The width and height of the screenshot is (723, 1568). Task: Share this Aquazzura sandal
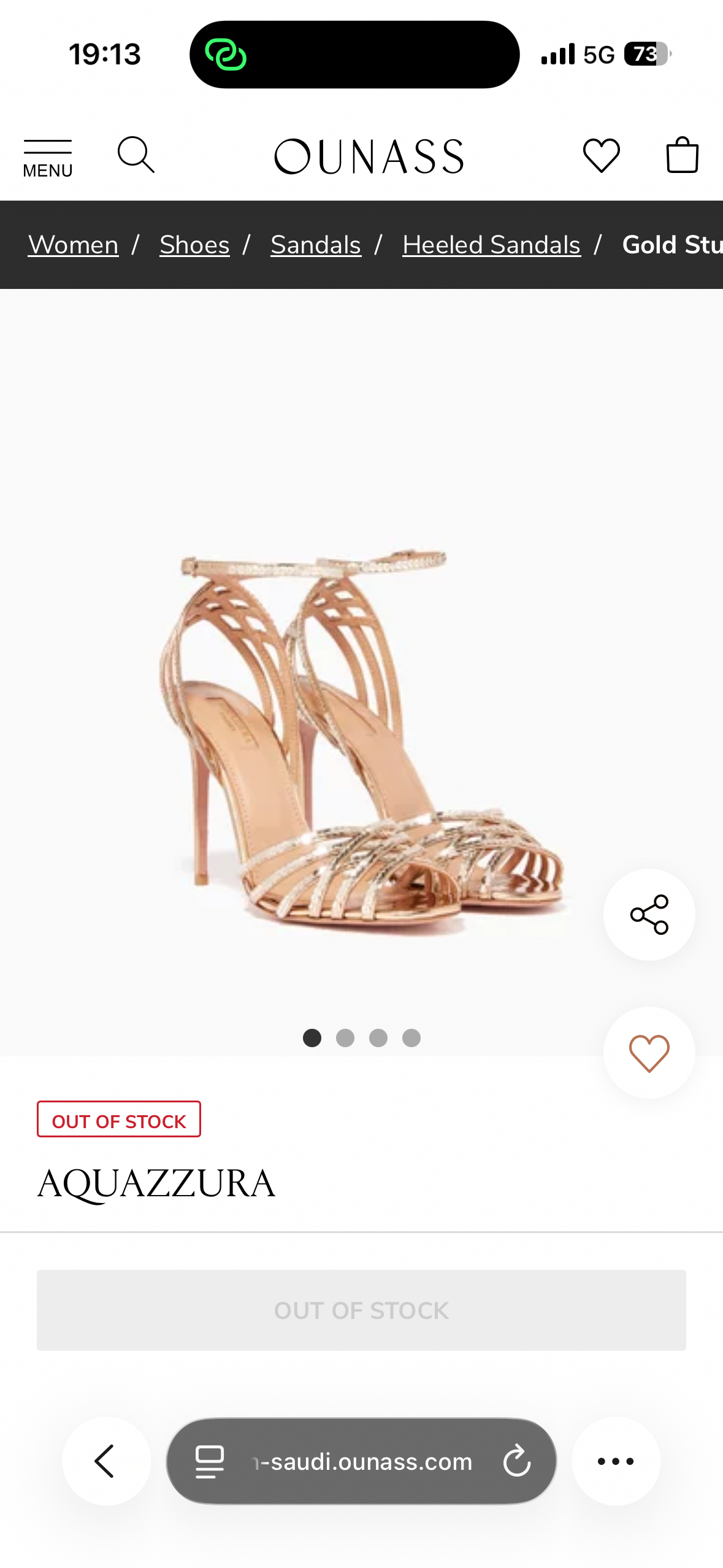point(649,914)
